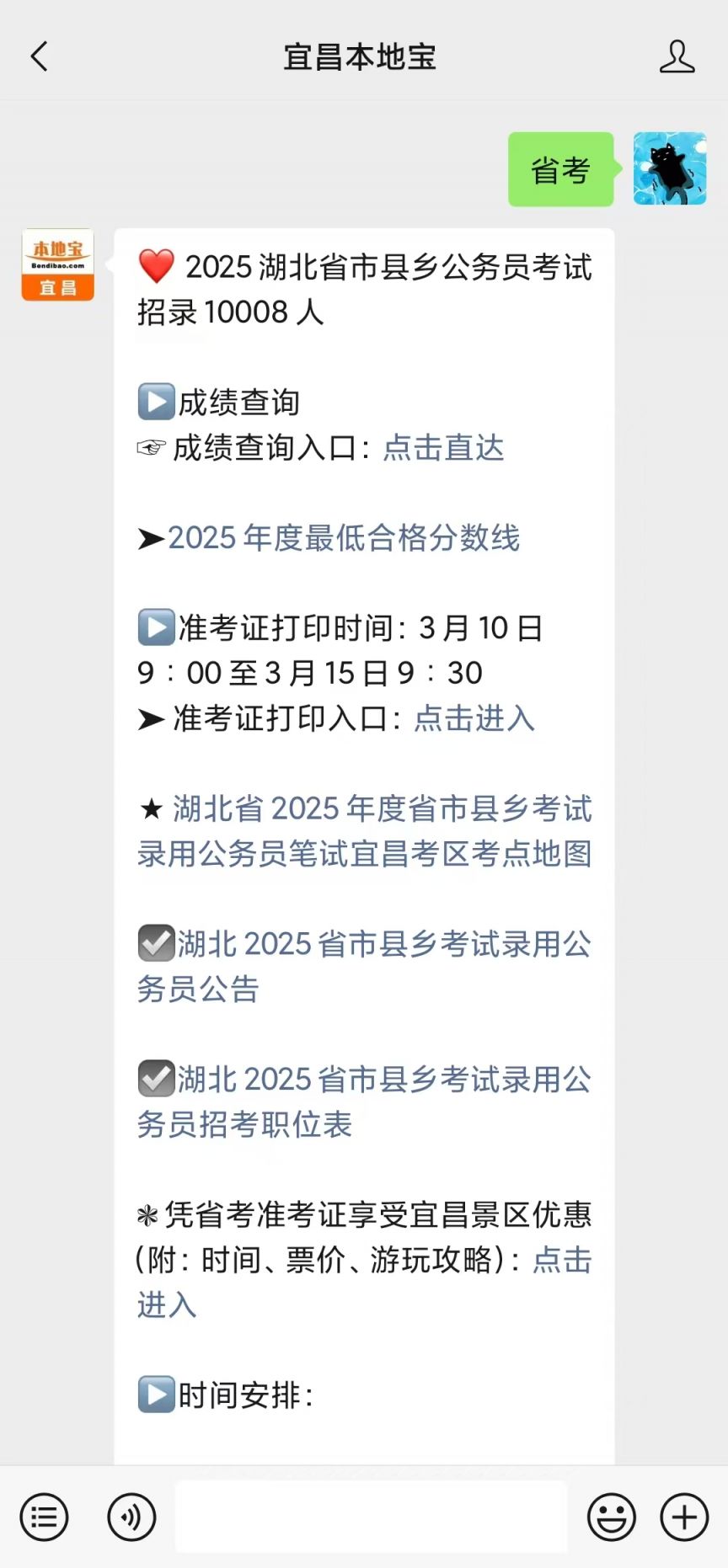Open the emoji picker
Viewport: 728px width, 1568px height.
pos(612,1517)
